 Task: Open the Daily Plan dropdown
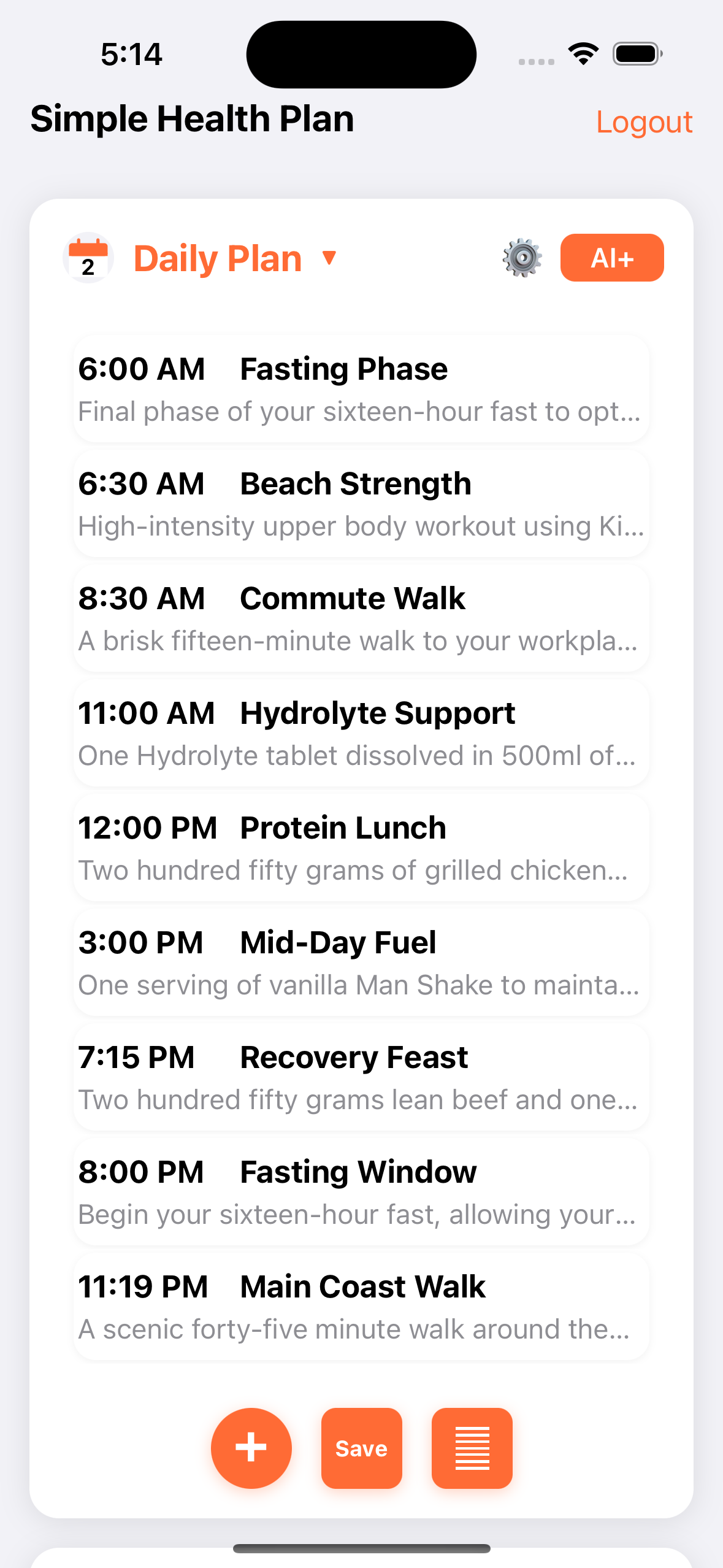233,258
